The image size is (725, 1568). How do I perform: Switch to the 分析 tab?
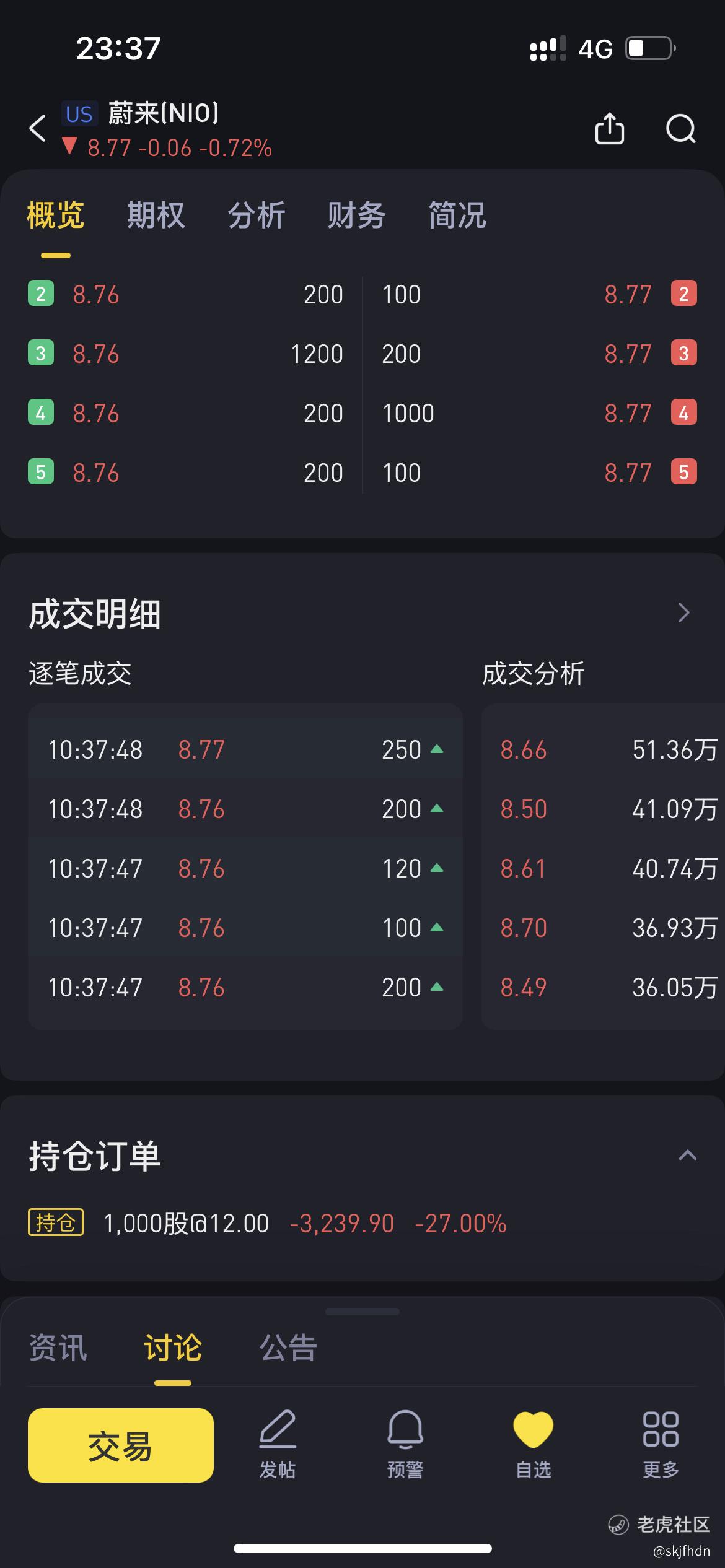click(x=257, y=216)
